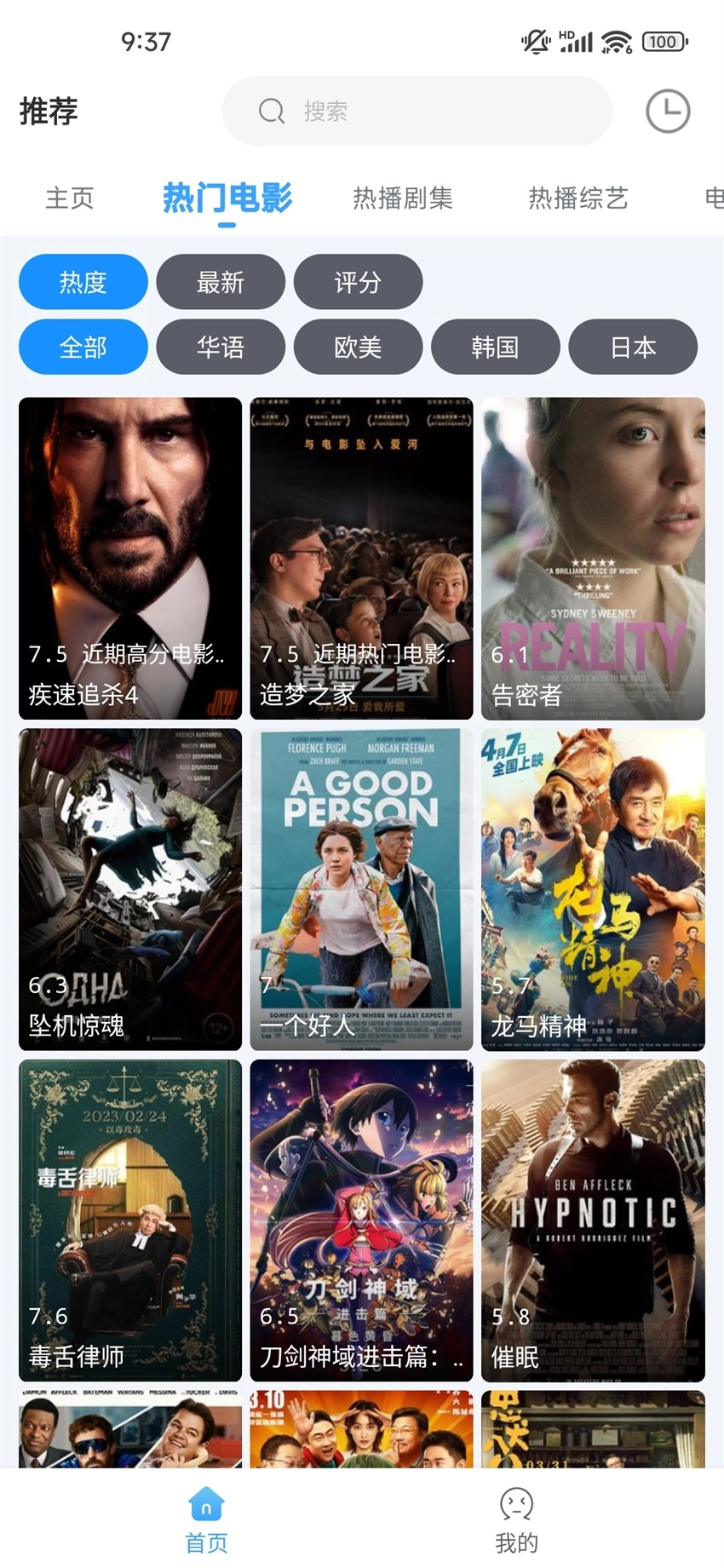The width and height of the screenshot is (724, 1568).
Task: Open the movie 毒舌律师
Action: click(x=130, y=1220)
